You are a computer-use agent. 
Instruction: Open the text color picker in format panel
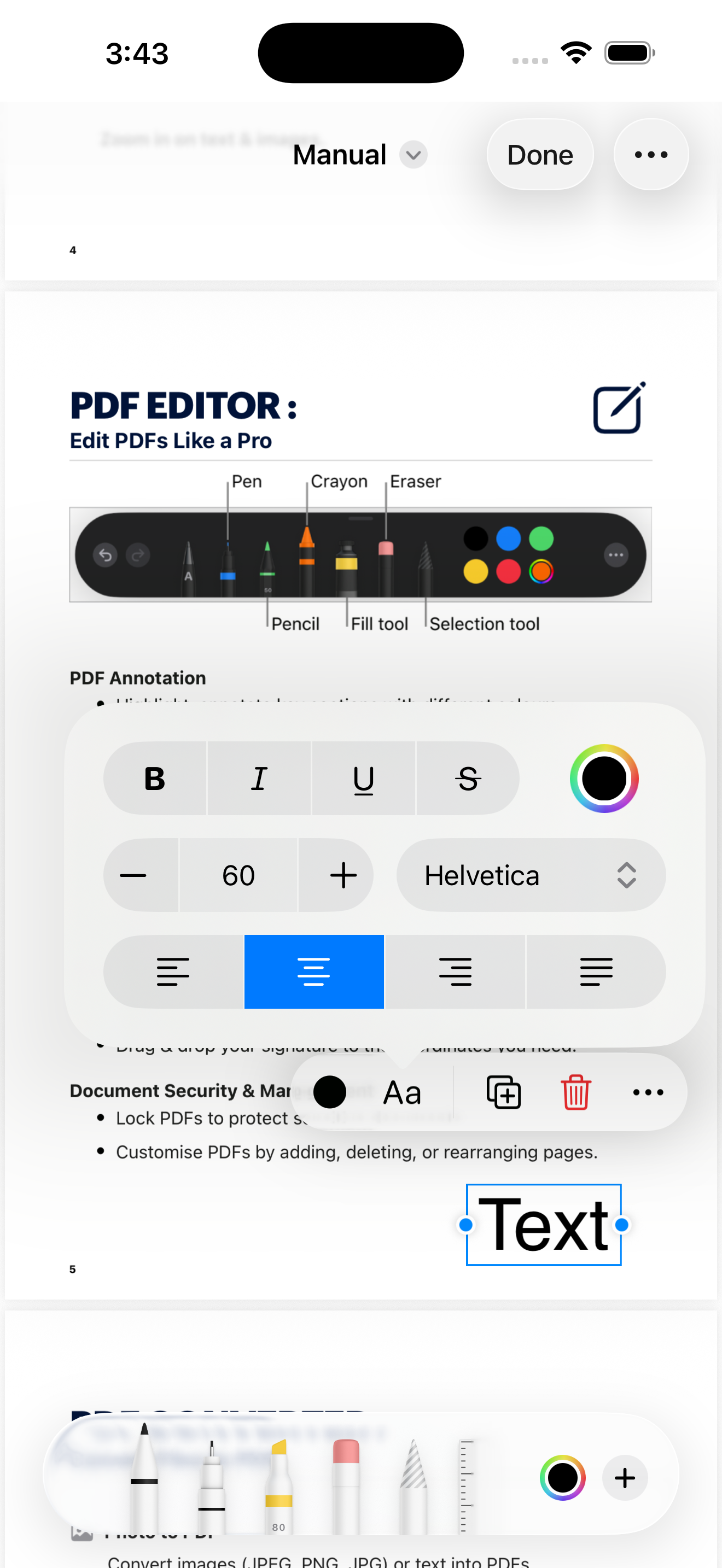point(604,779)
